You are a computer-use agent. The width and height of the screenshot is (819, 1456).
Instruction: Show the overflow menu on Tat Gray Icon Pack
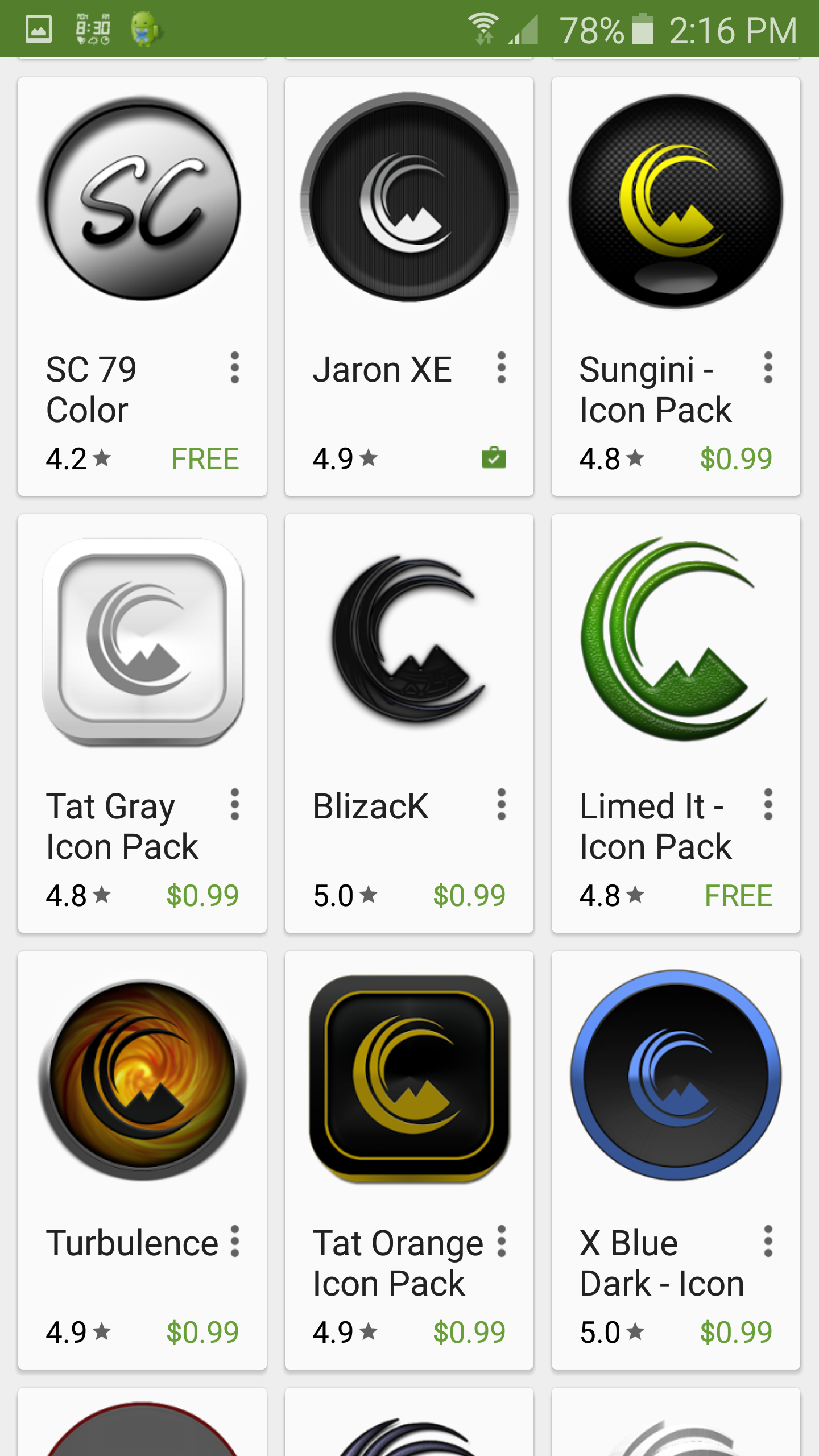(x=234, y=805)
